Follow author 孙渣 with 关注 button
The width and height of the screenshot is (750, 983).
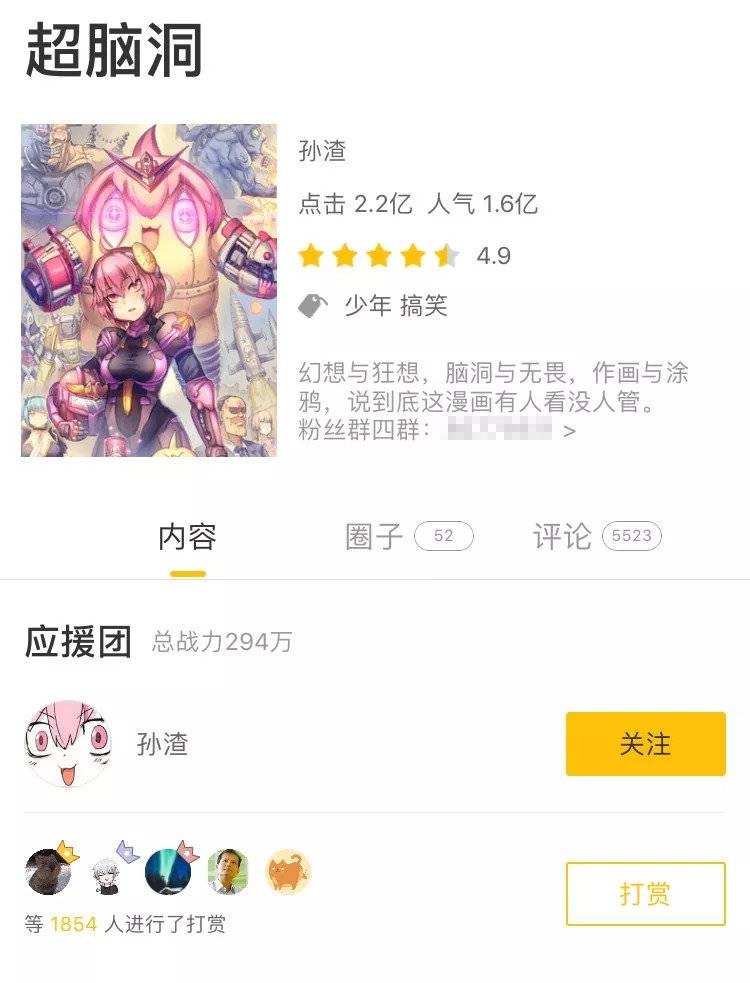[x=645, y=744]
